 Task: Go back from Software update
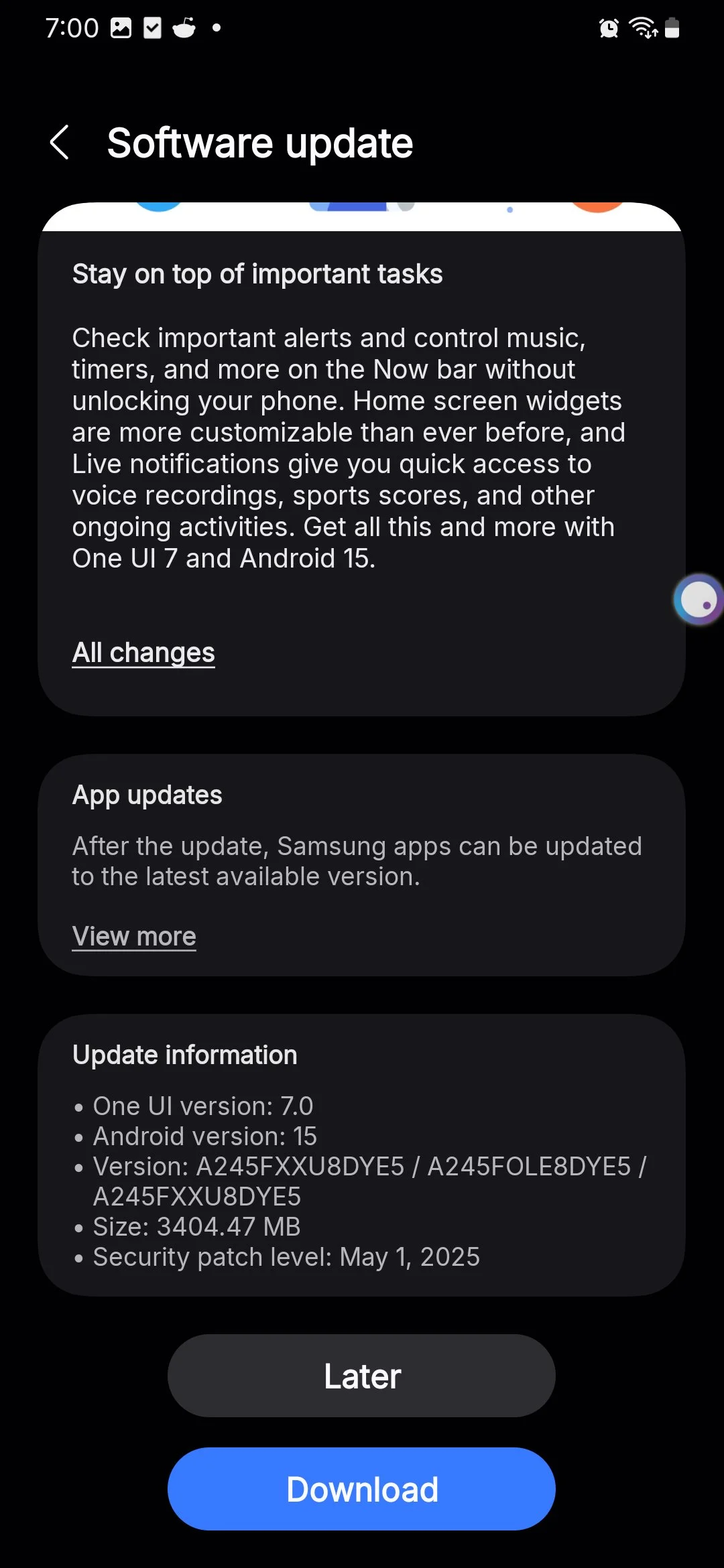click(60, 142)
